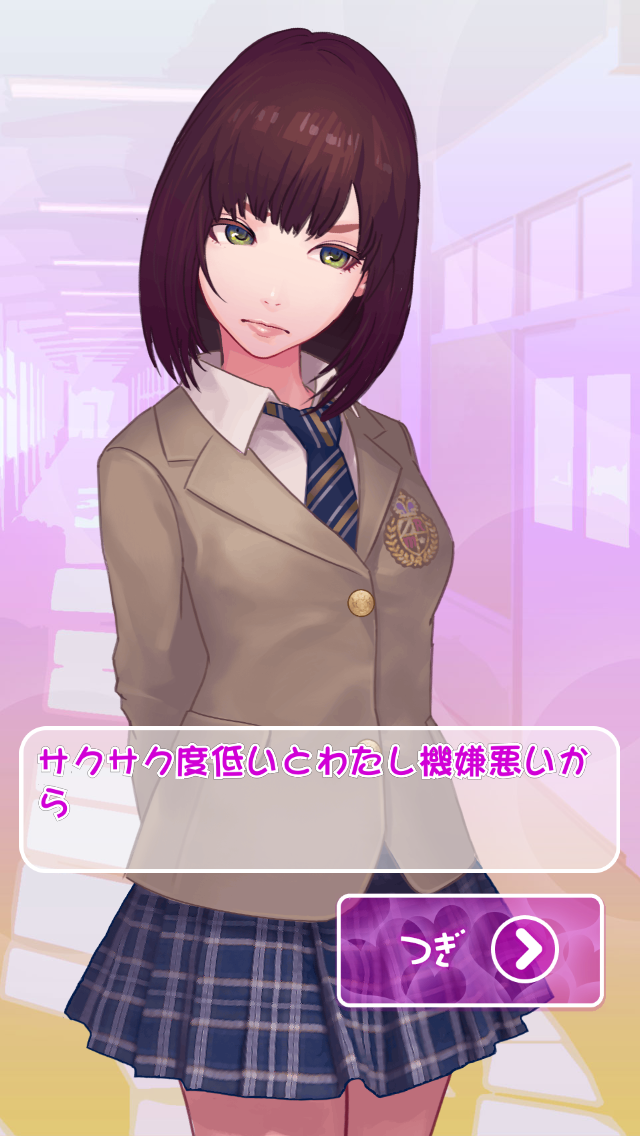Tap the つぎ next button

470,950
